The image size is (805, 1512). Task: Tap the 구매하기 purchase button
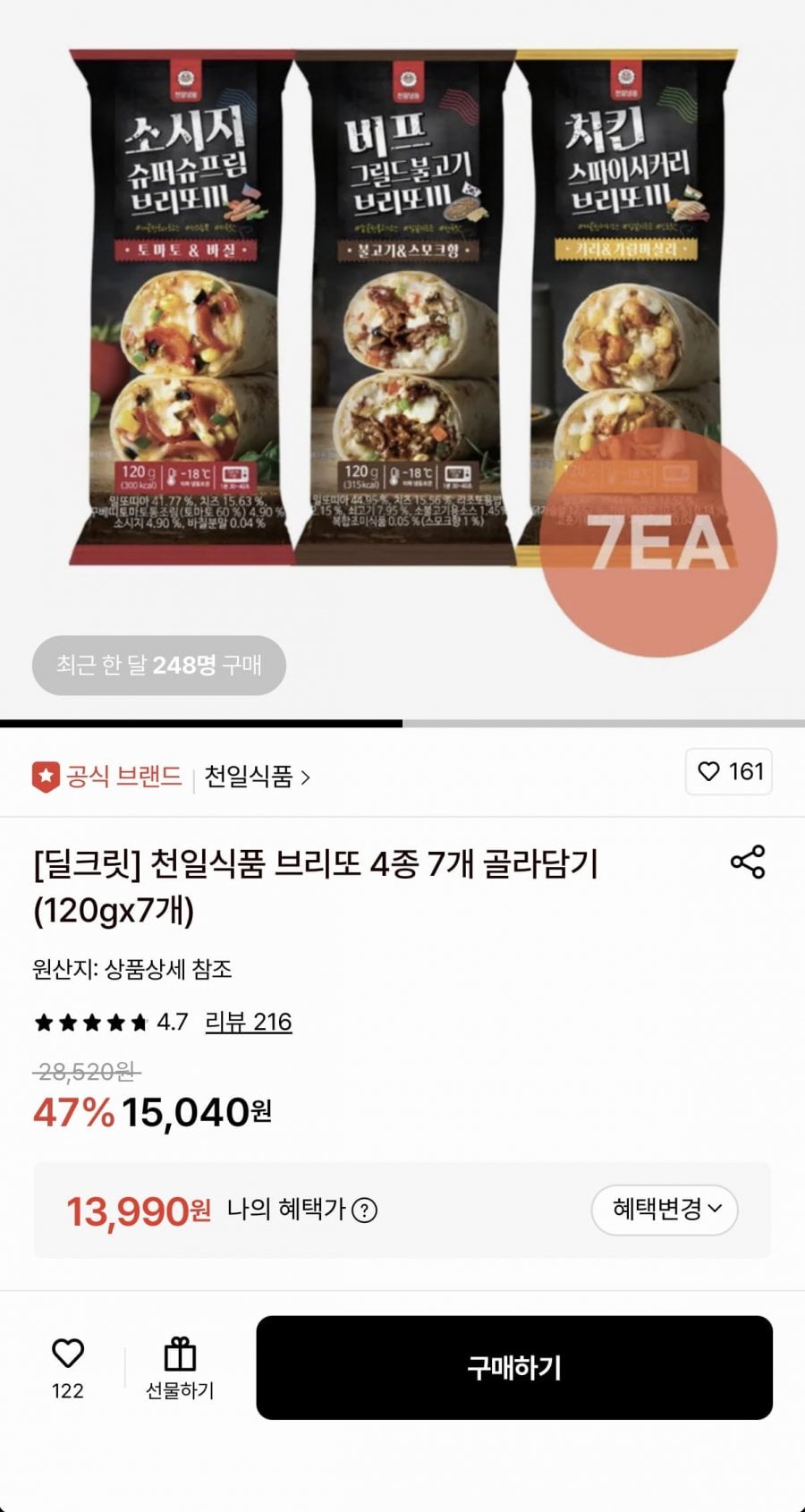tap(514, 1367)
